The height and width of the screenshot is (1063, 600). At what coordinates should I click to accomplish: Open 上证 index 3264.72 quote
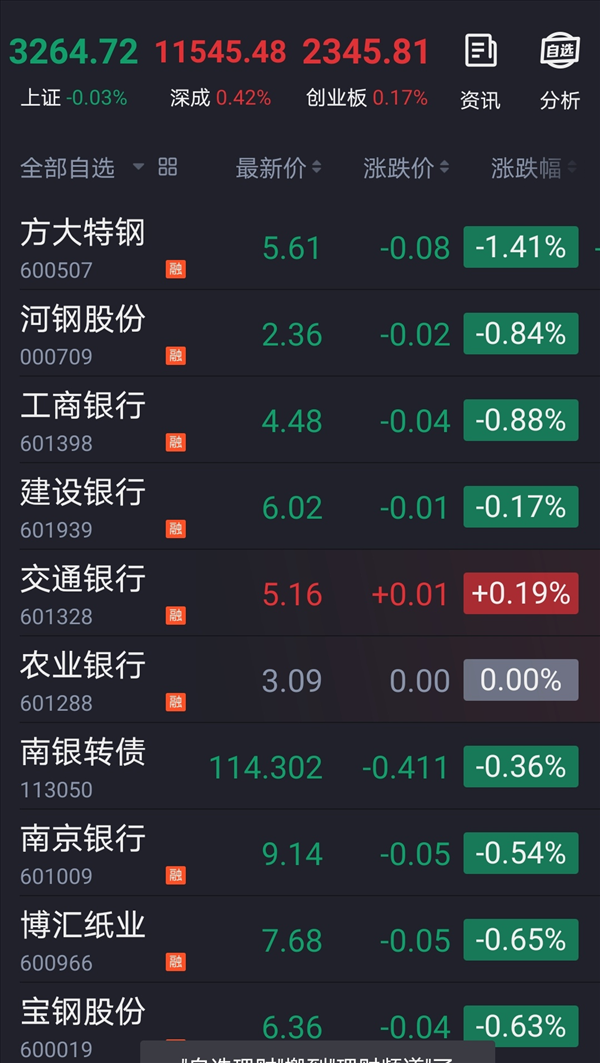(73, 72)
